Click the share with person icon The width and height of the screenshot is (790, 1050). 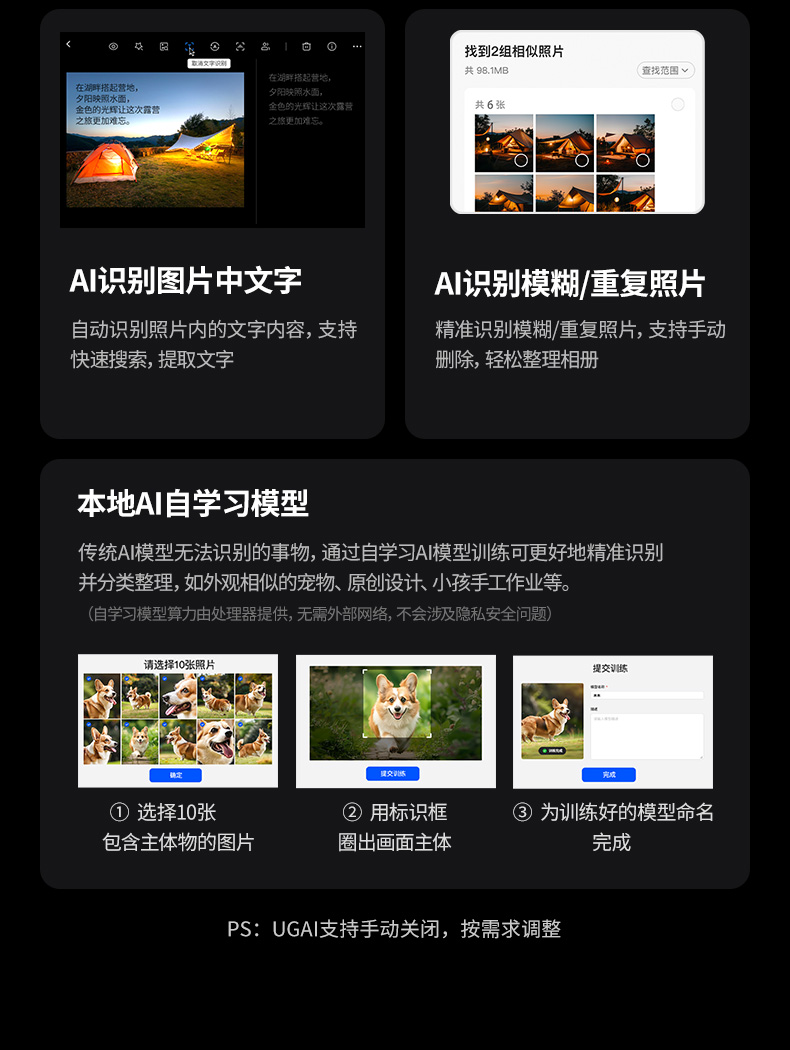[x=266, y=45]
